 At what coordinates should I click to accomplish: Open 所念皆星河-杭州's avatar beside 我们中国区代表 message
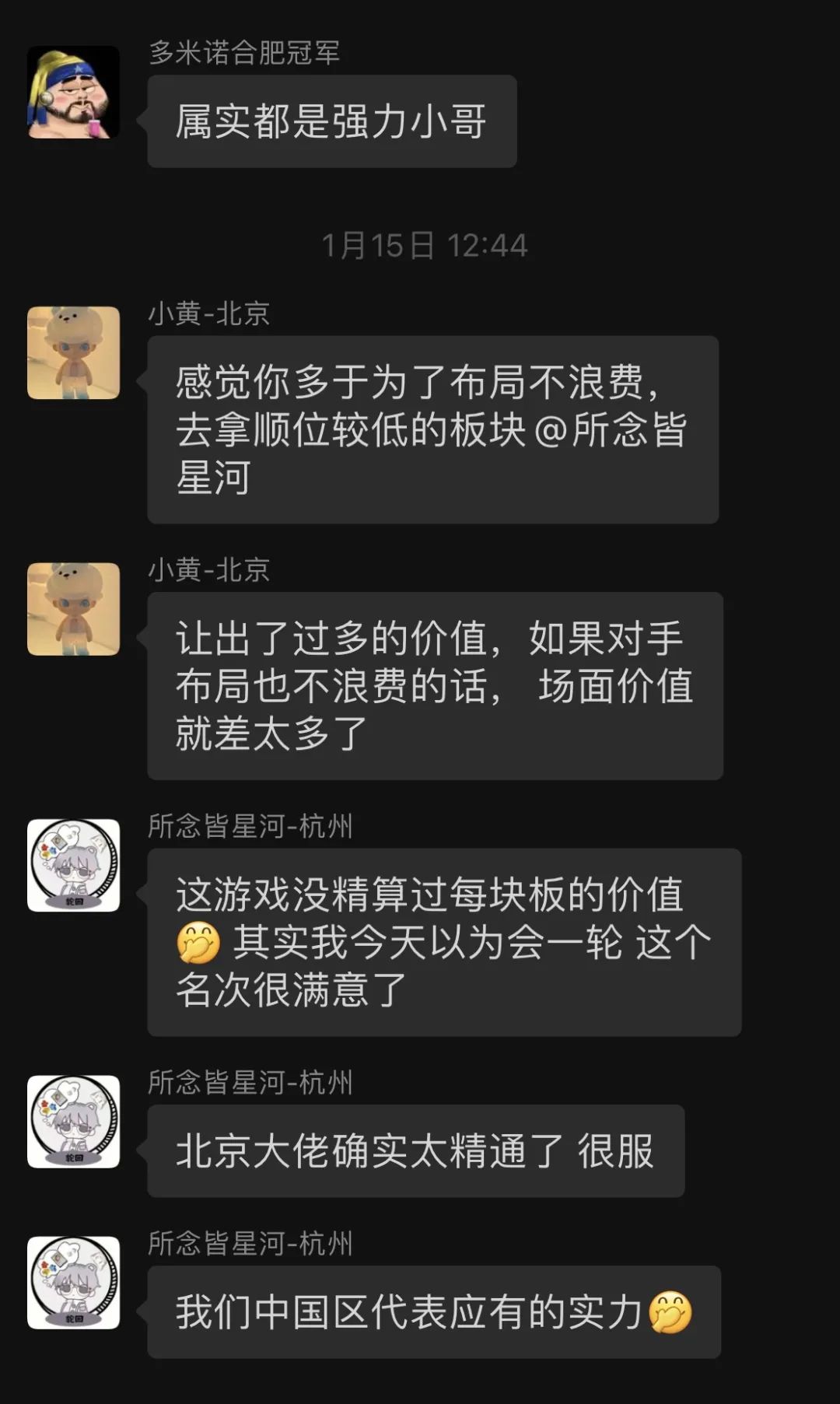73,1283
